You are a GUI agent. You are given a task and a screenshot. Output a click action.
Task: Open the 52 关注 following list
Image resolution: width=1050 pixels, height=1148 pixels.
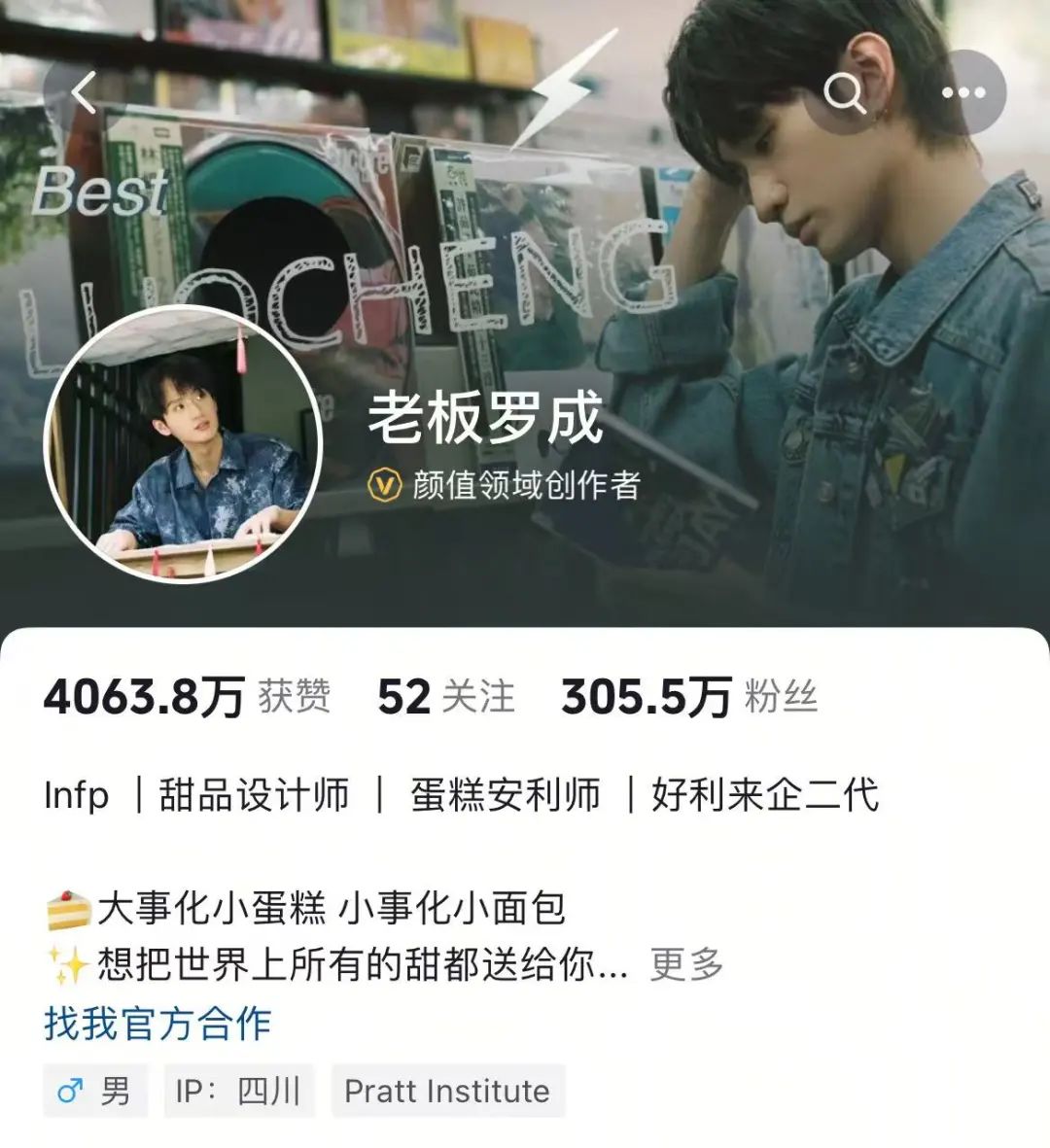click(445, 697)
